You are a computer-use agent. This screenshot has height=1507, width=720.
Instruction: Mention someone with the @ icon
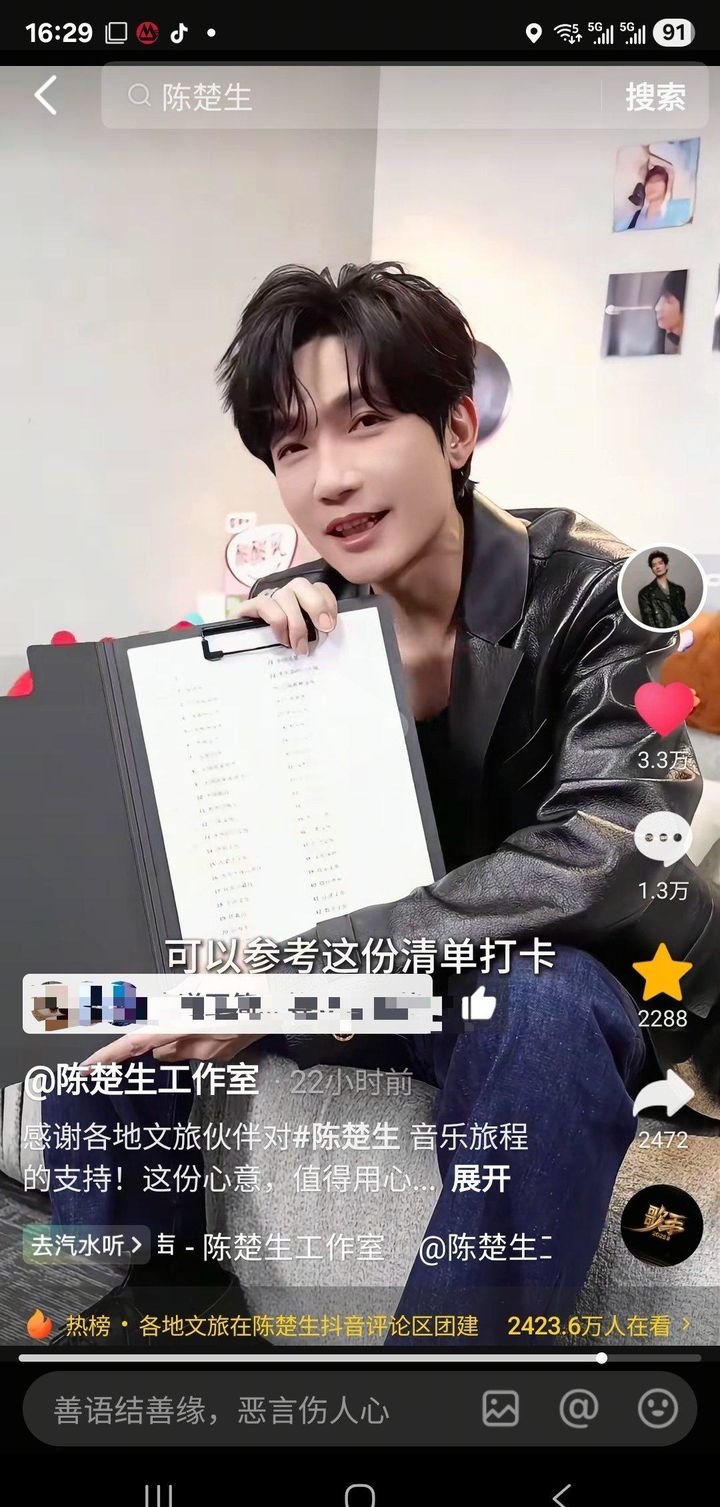point(578,1409)
